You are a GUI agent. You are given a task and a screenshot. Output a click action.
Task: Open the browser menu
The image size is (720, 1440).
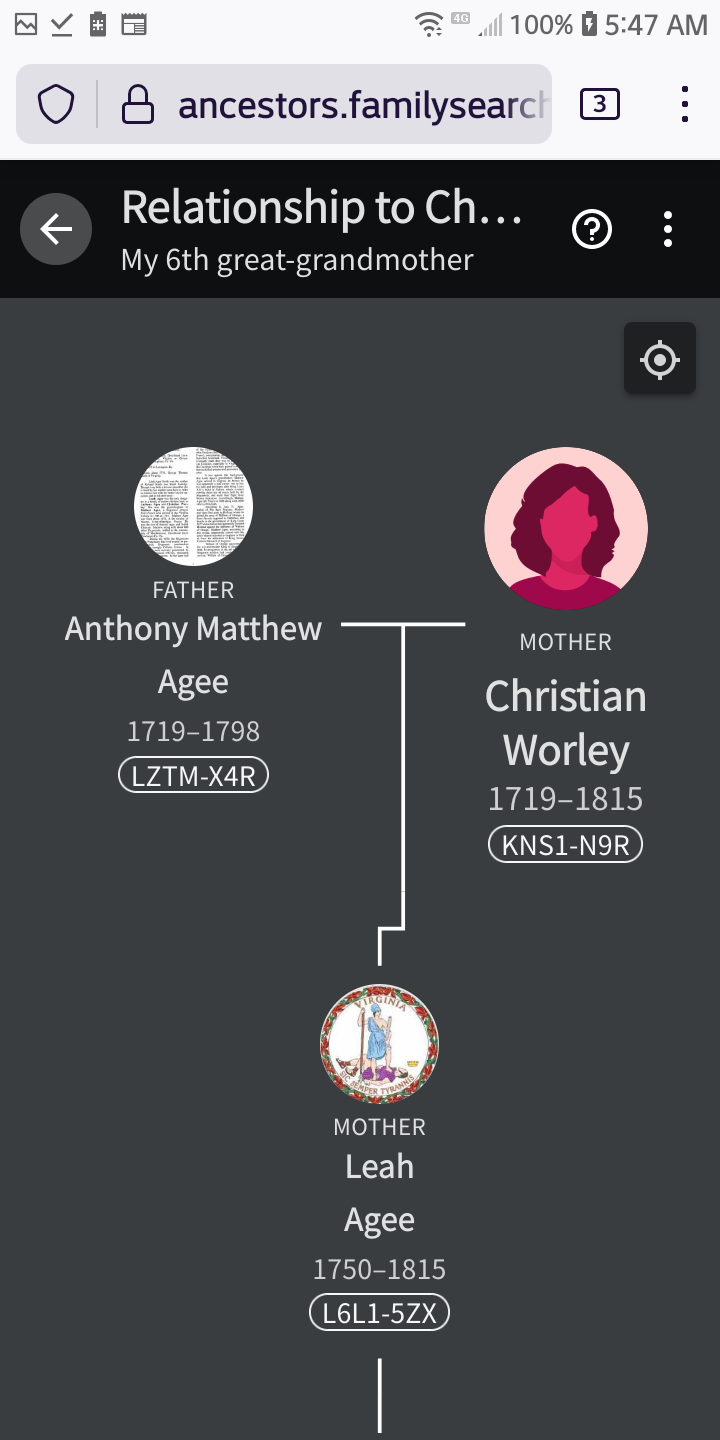[685, 104]
